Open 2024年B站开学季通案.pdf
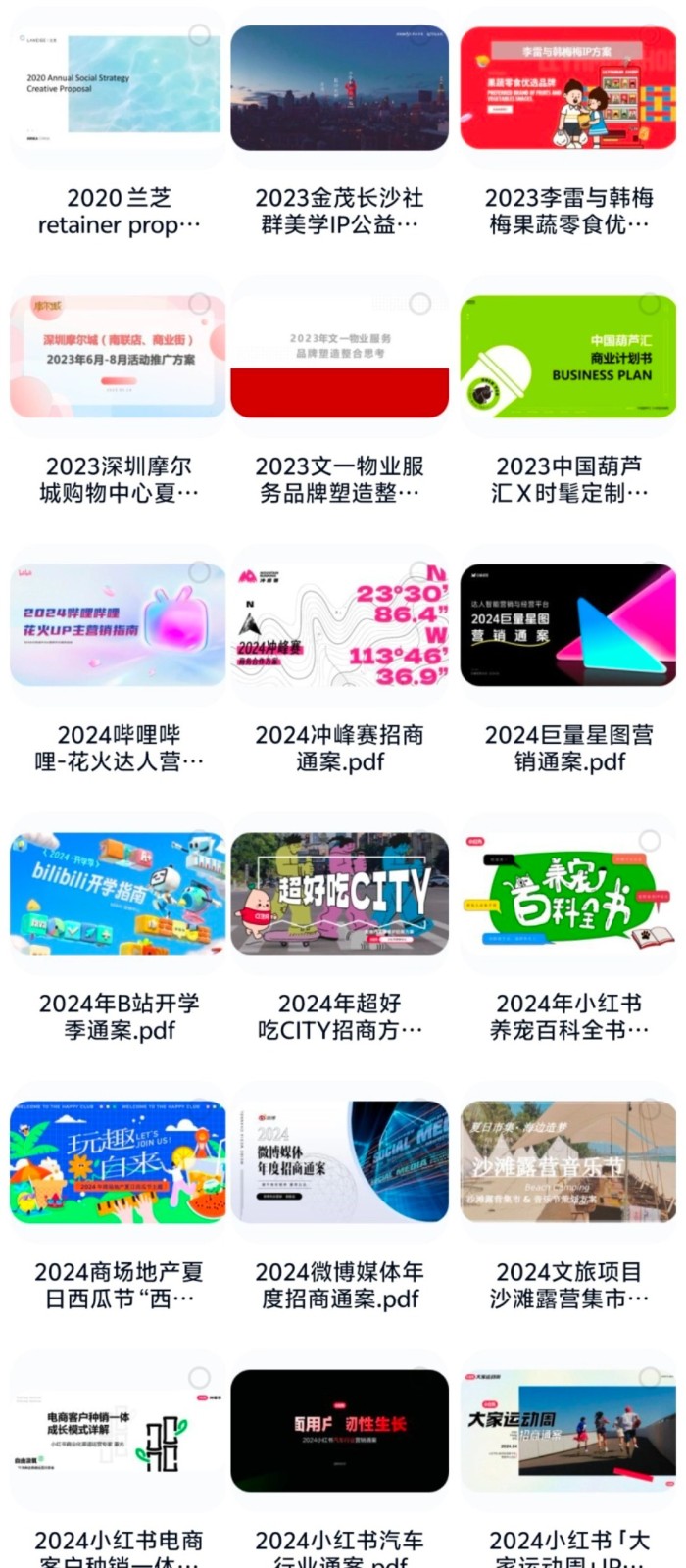This screenshot has height=1568, width=686. 118,894
